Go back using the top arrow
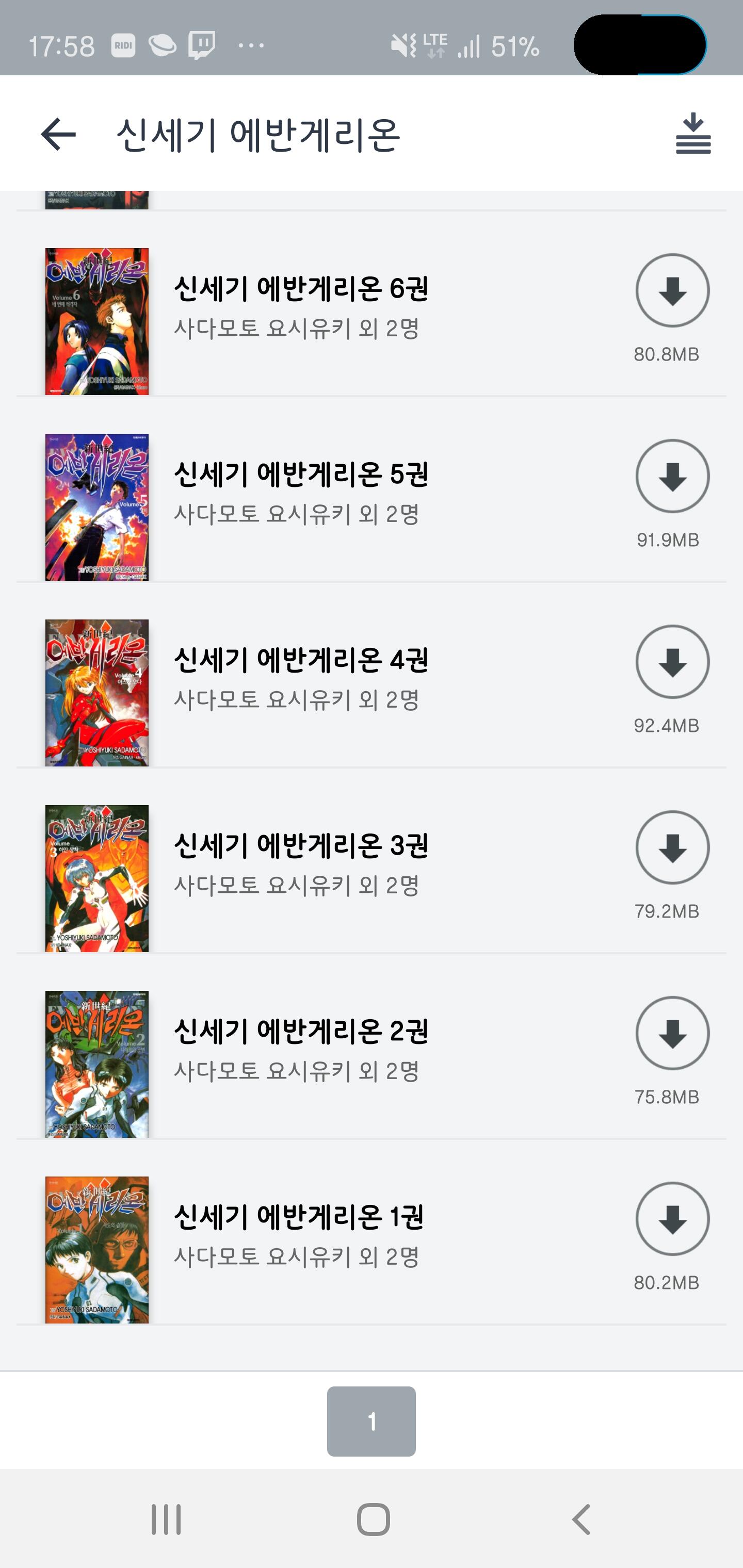Viewport: 743px width, 1568px height. click(x=58, y=134)
